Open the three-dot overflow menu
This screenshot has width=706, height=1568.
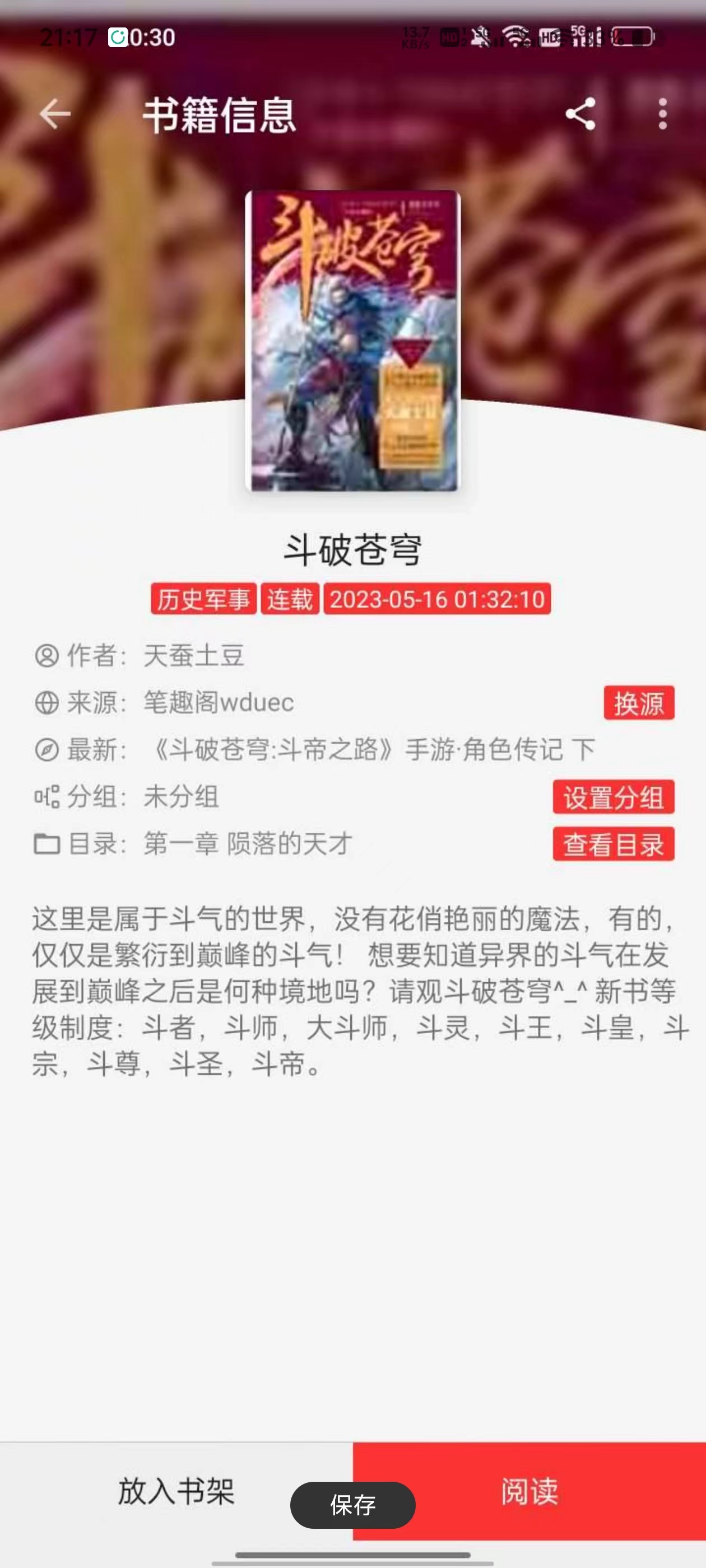(x=662, y=114)
